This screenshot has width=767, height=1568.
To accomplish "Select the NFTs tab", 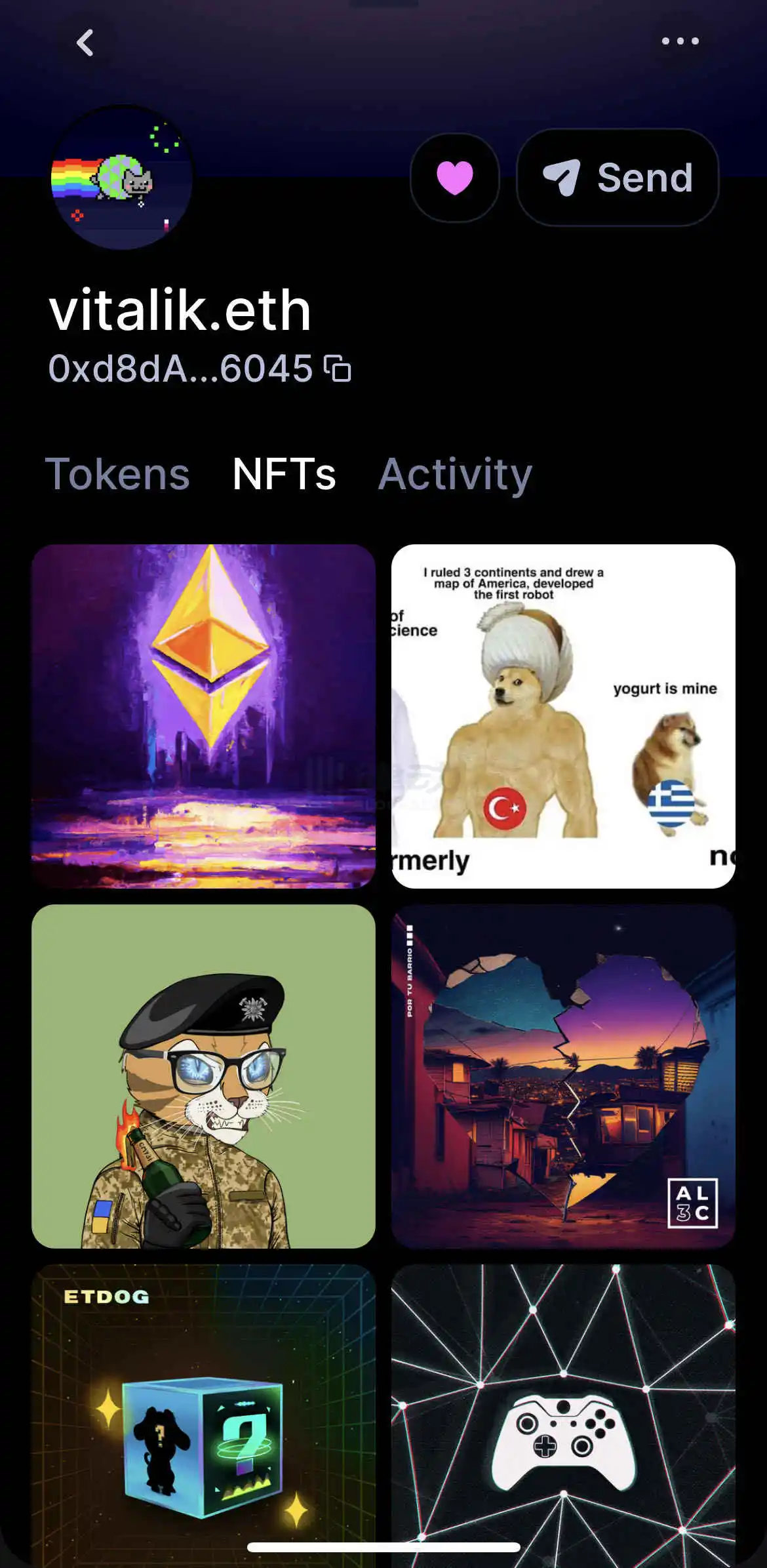I will point(284,474).
